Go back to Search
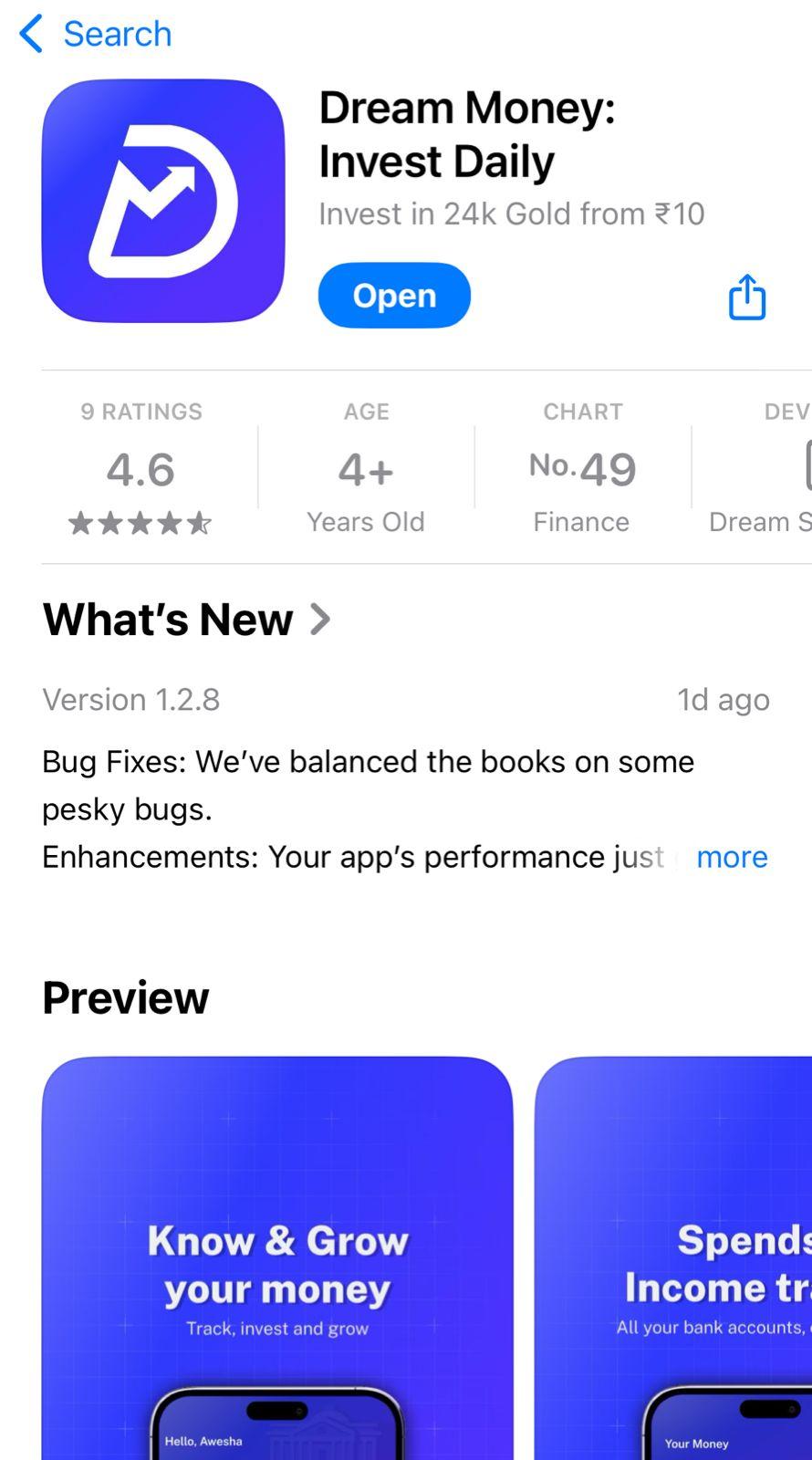The width and height of the screenshot is (812, 1460). coord(96,34)
